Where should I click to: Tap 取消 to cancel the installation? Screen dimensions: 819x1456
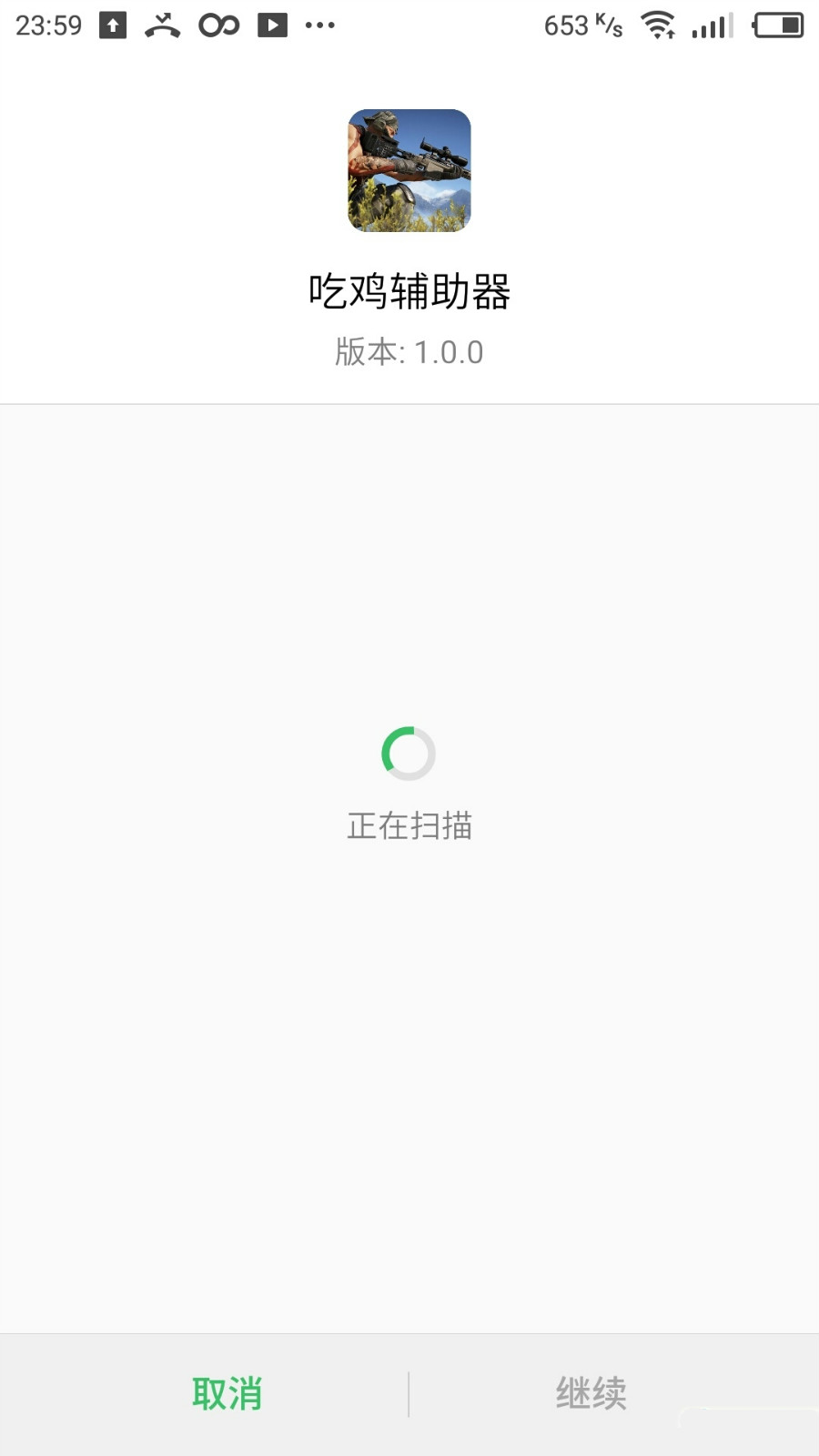pos(227,1393)
